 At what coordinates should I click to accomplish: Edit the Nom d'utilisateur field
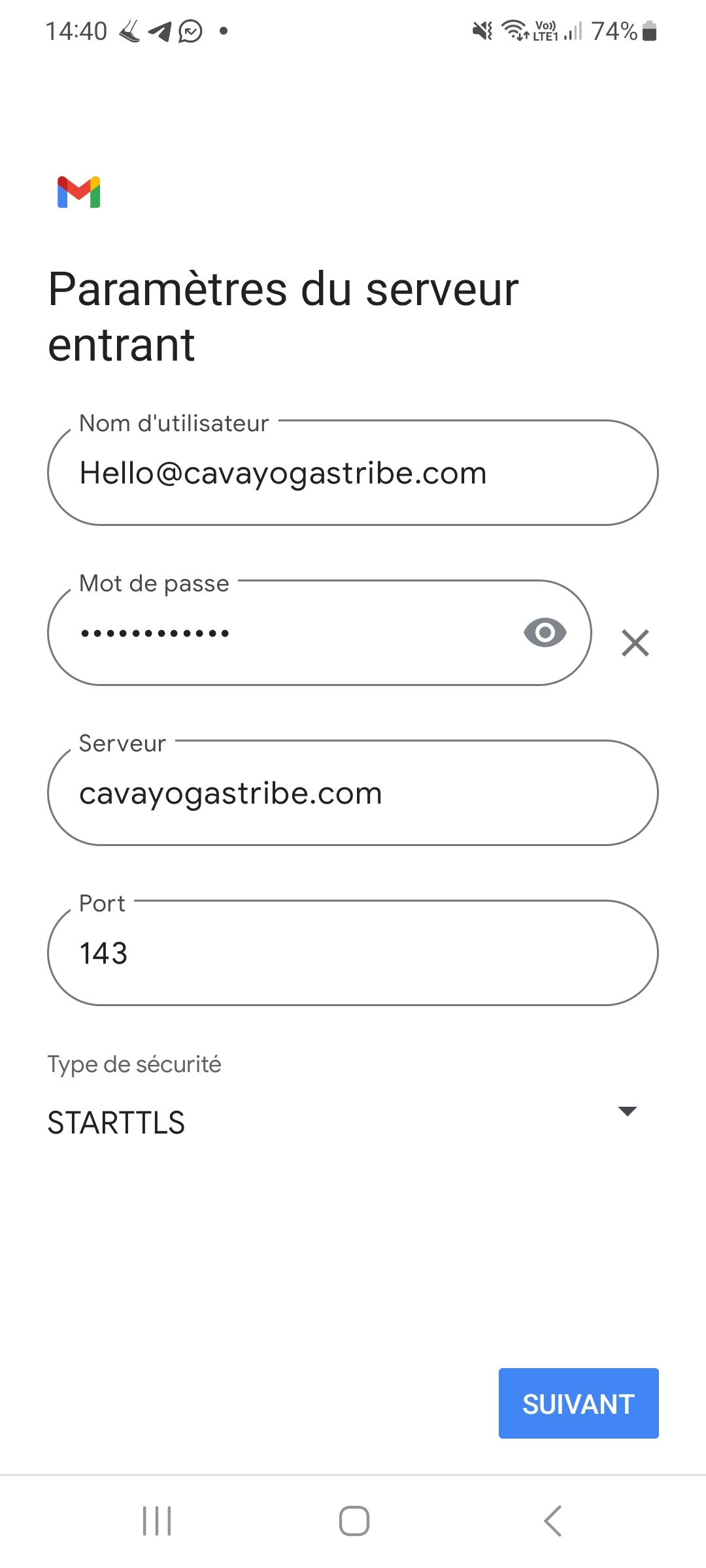(x=353, y=473)
